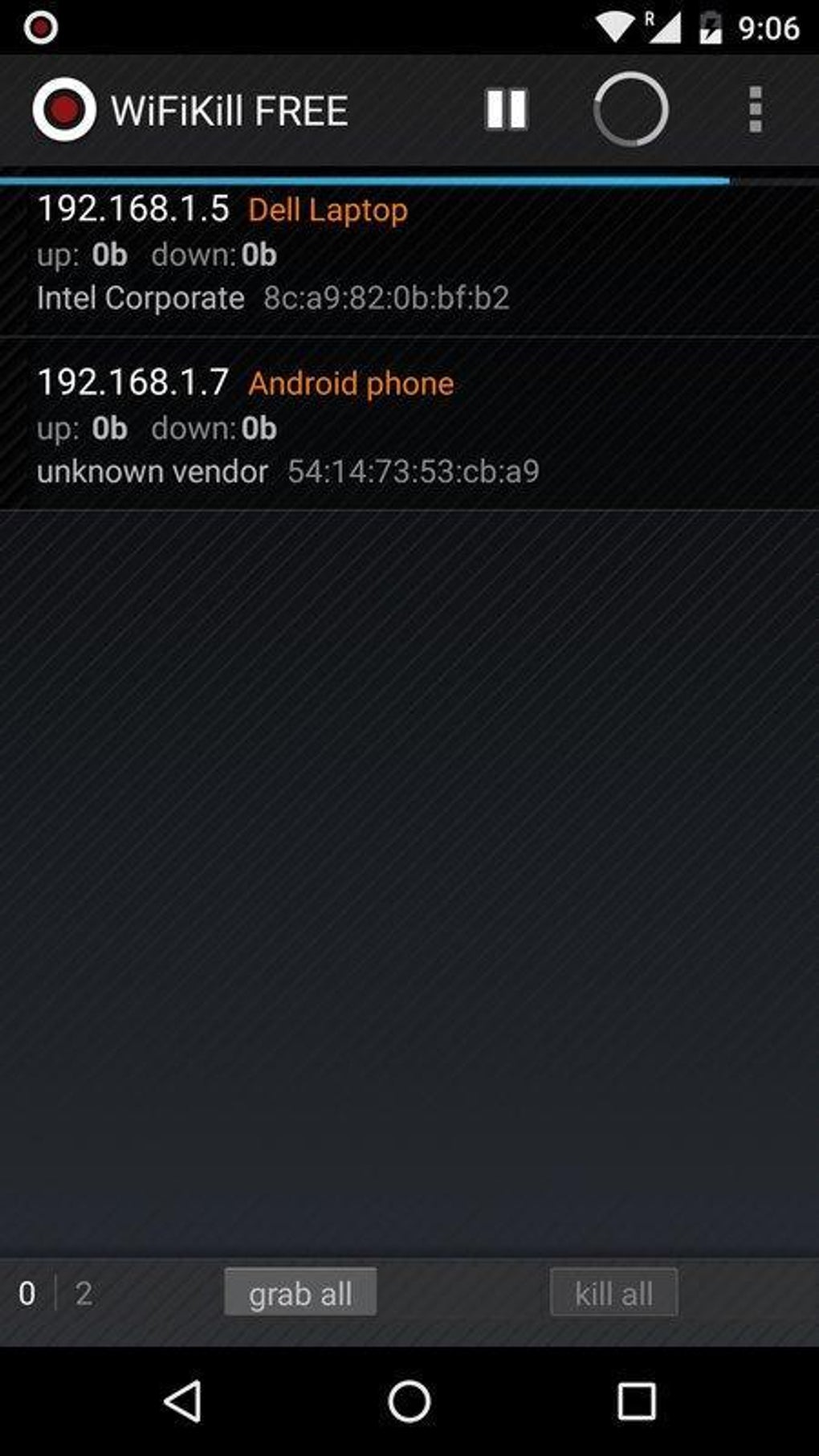
Task: Tap the kill all button
Action: [x=614, y=1292]
